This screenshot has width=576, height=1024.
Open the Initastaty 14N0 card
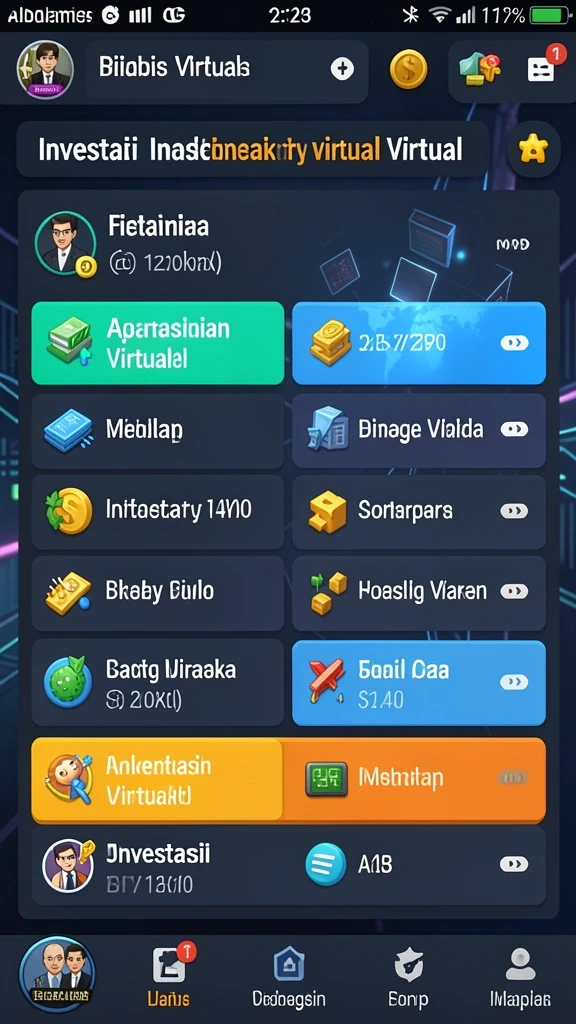tap(158, 511)
